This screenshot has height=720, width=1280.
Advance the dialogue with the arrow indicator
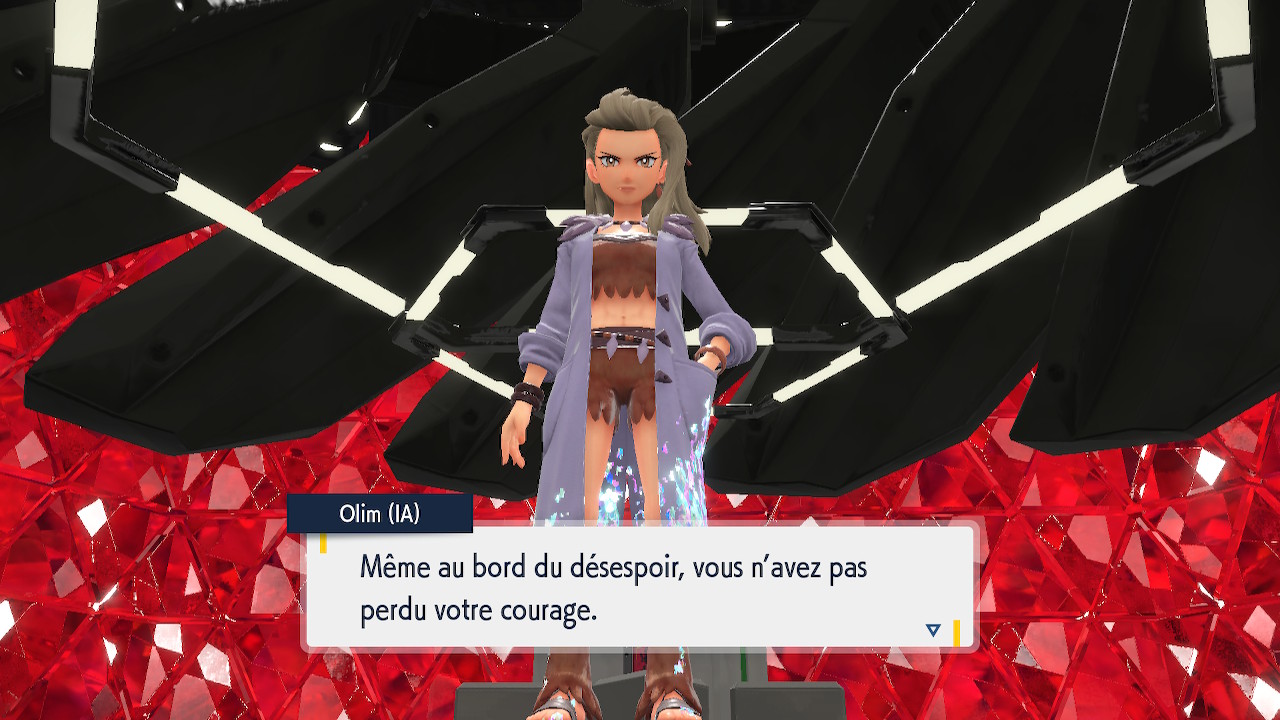pyautogui.click(x=933, y=630)
